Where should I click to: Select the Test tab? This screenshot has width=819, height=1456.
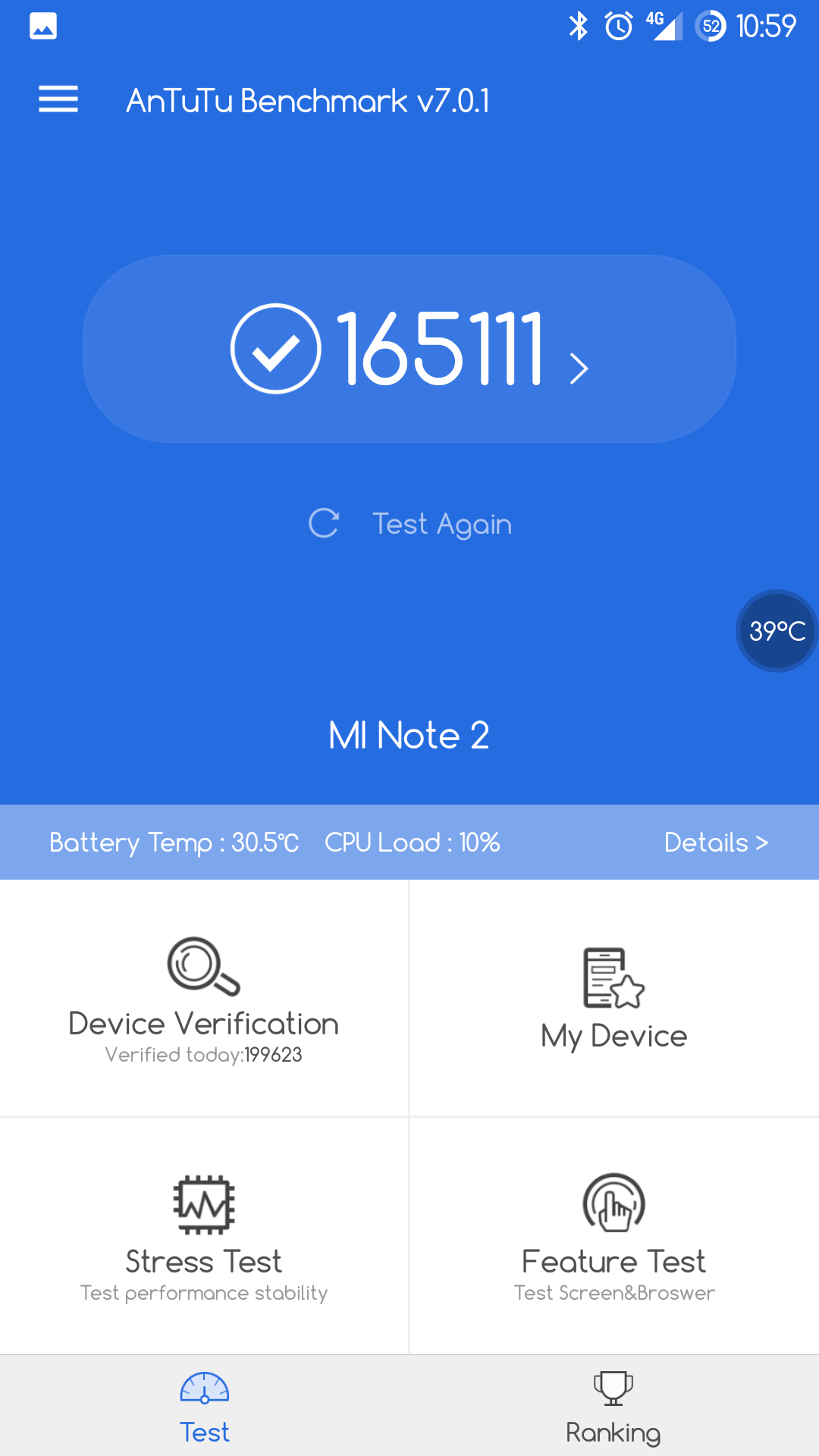[x=205, y=1407]
